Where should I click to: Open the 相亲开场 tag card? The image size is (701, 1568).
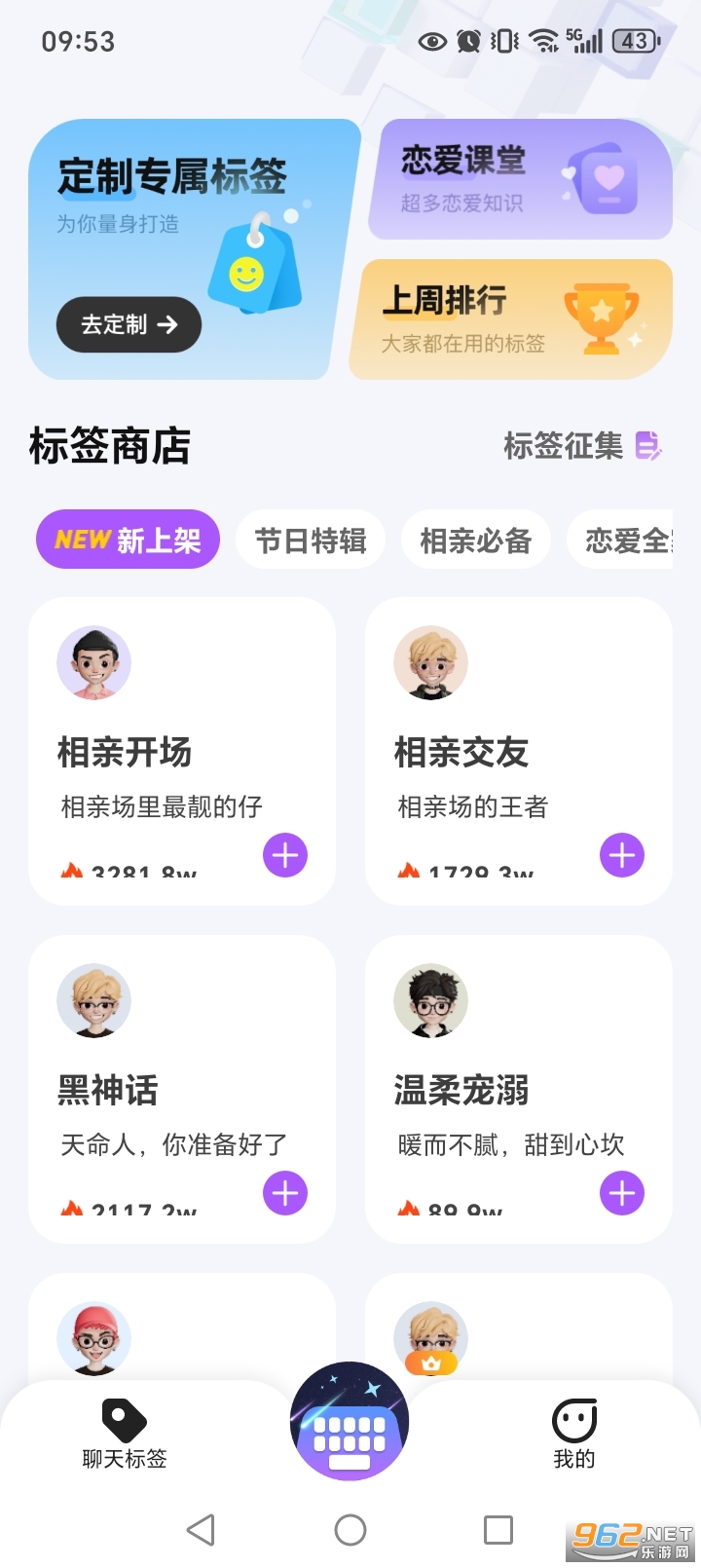tap(156, 752)
